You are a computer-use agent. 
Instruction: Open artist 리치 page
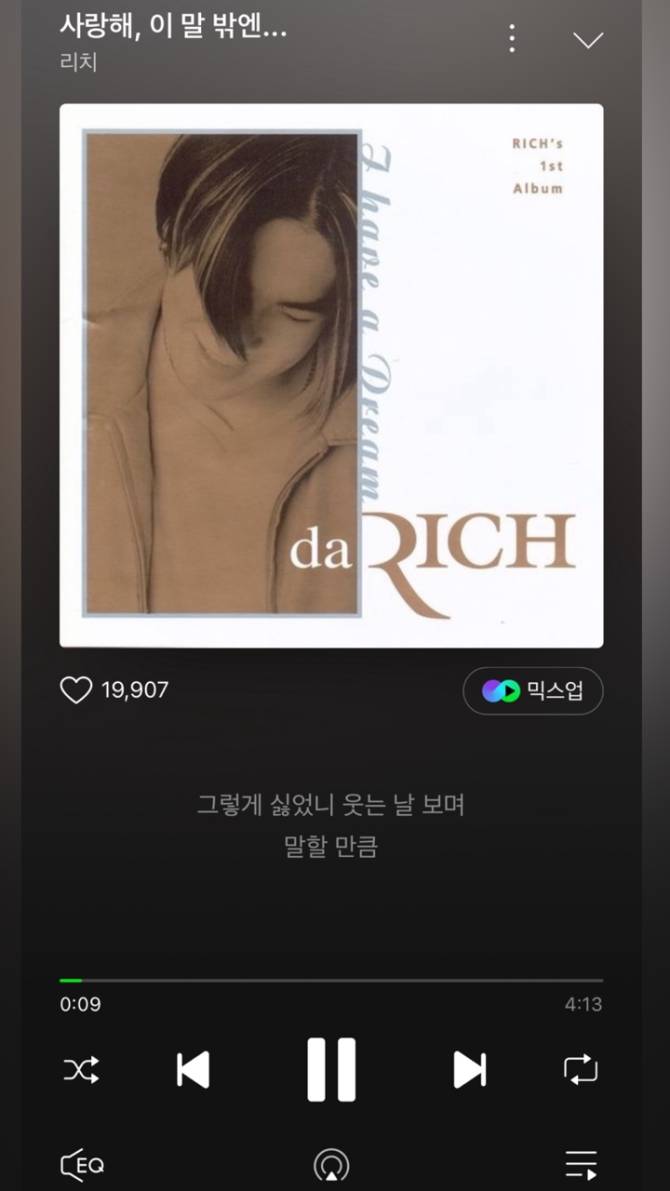(x=78, y=62)
